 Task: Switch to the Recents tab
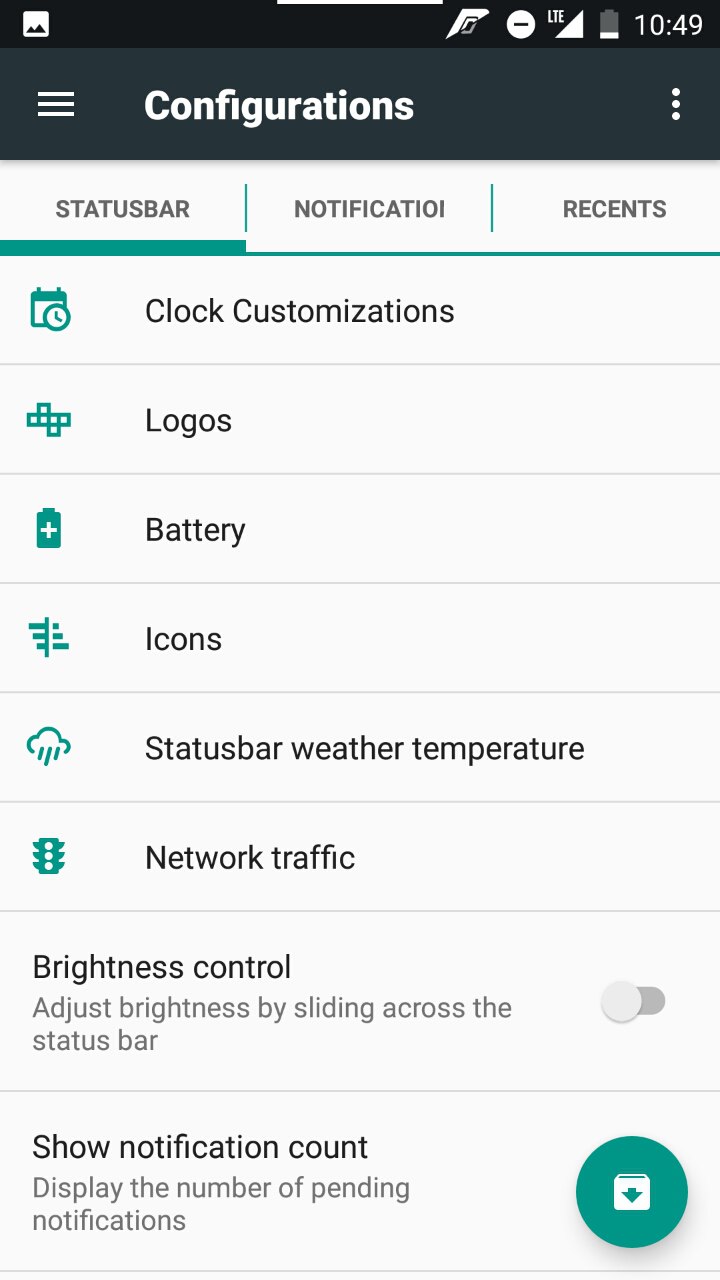(614, 209)
